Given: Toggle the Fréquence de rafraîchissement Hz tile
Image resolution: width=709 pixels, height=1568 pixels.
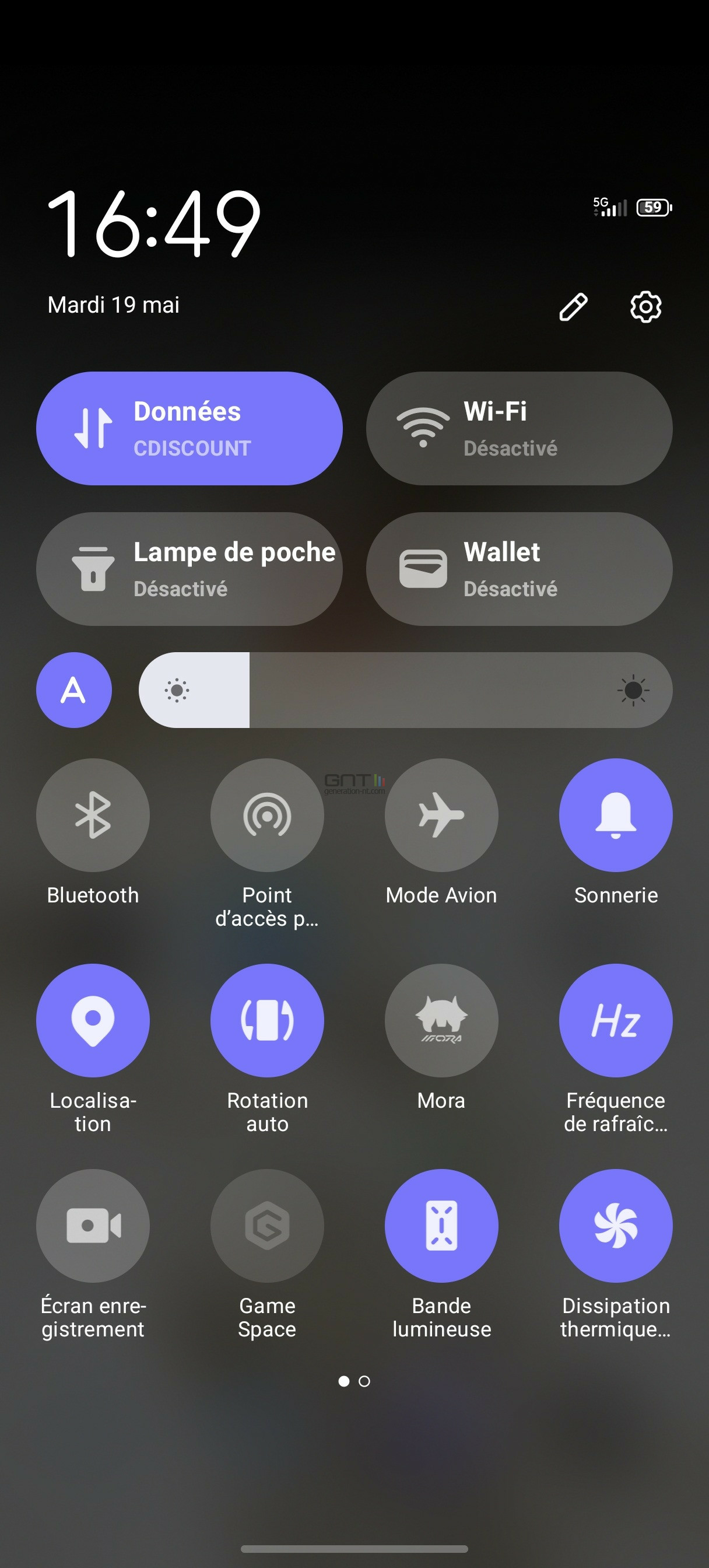Looking at the screenshot, I should click(616, 1020).
